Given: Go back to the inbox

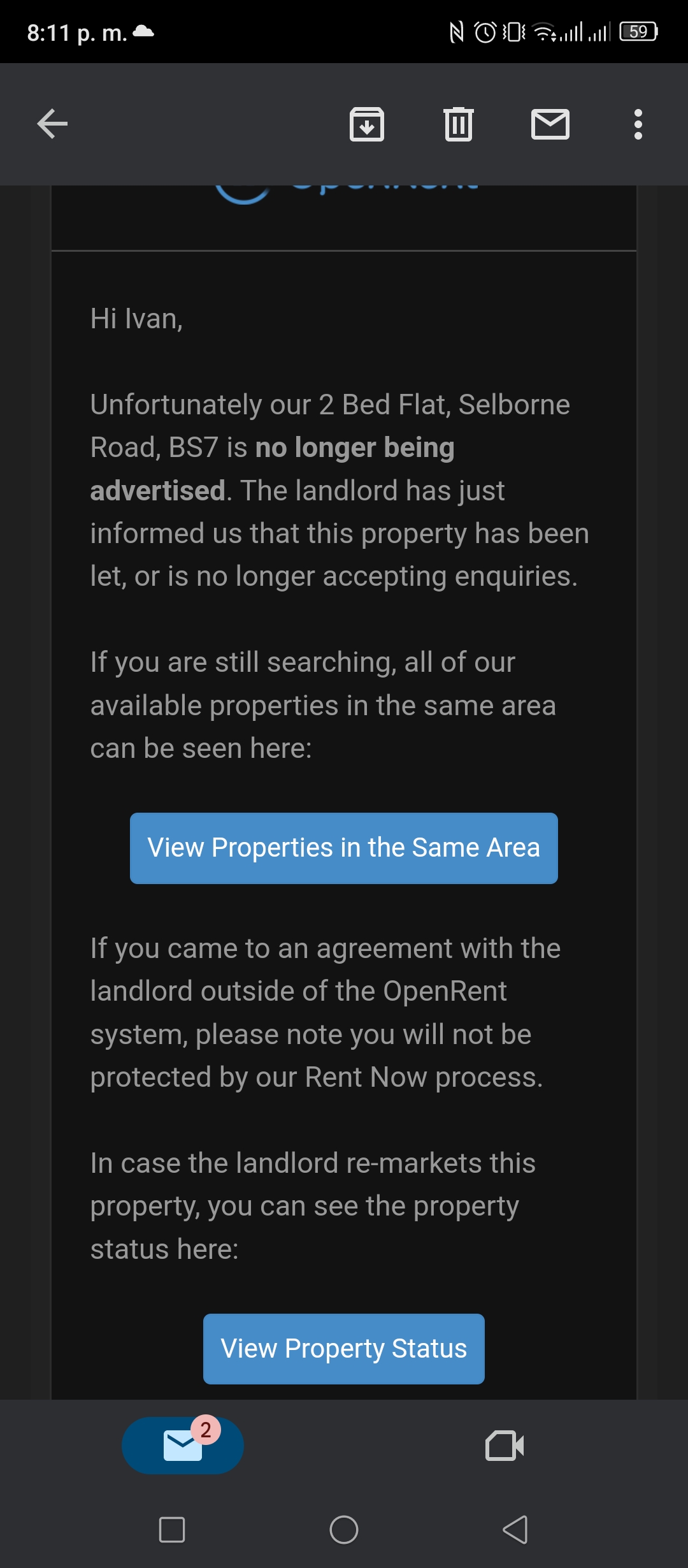Looking at the screenshot, I should (x=52, y=124).
